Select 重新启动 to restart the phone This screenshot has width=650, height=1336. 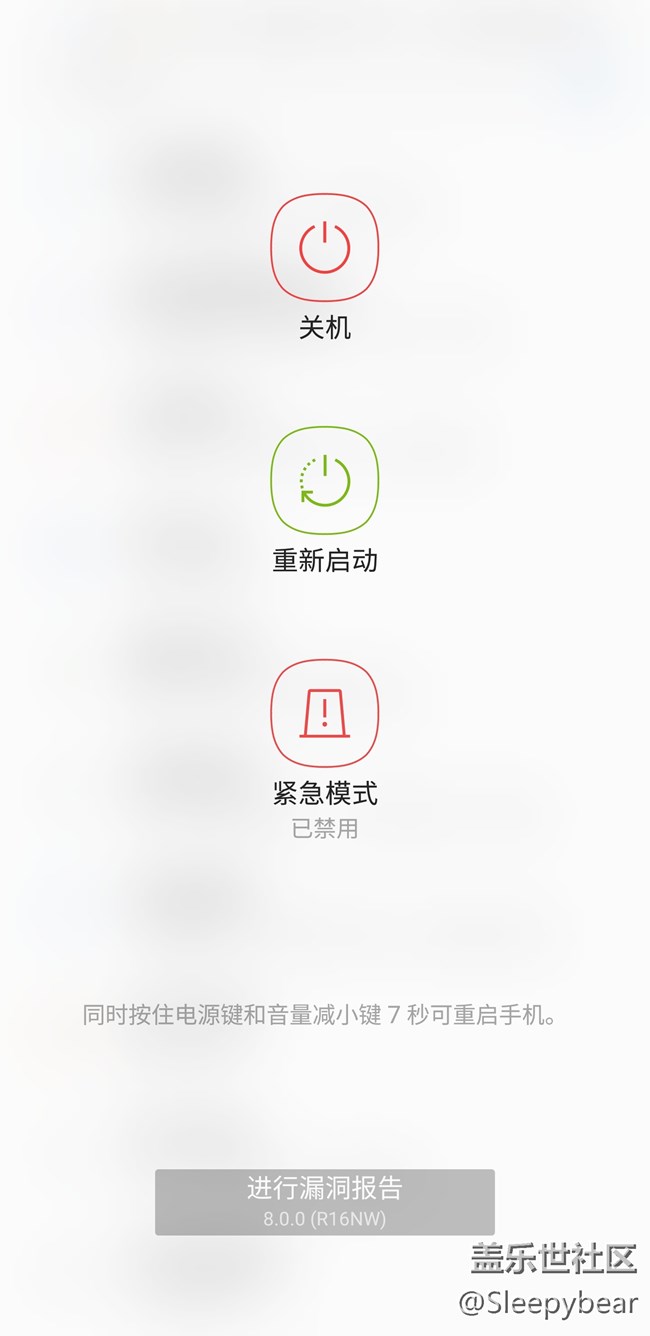coord(325,481)
